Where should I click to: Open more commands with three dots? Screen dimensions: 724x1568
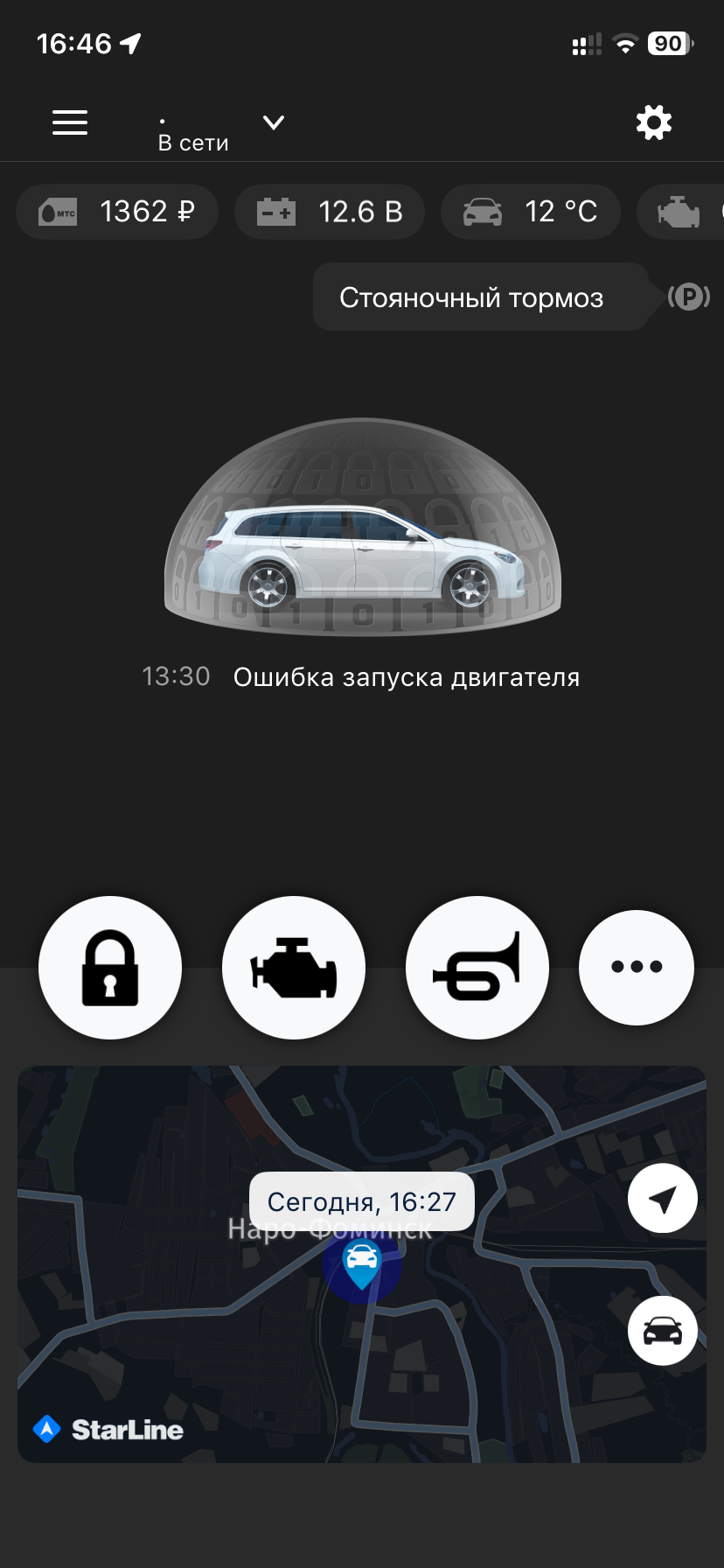[637, 968]
